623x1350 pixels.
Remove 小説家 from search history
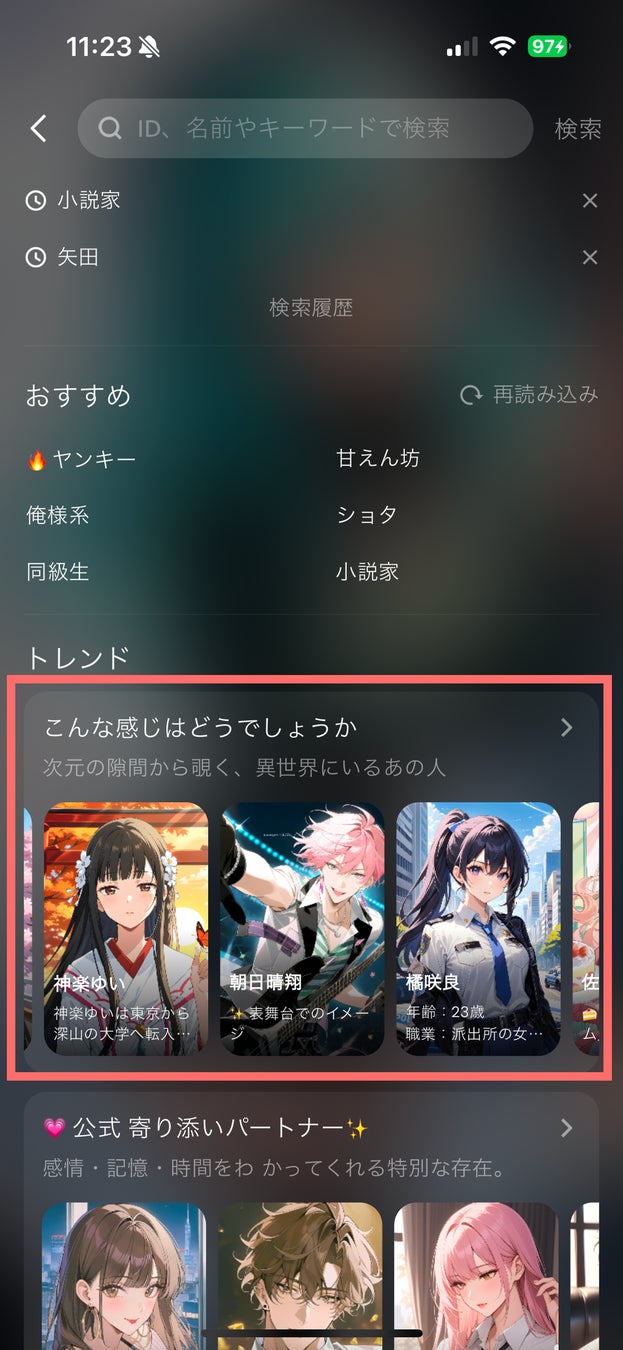pos(590,201)
